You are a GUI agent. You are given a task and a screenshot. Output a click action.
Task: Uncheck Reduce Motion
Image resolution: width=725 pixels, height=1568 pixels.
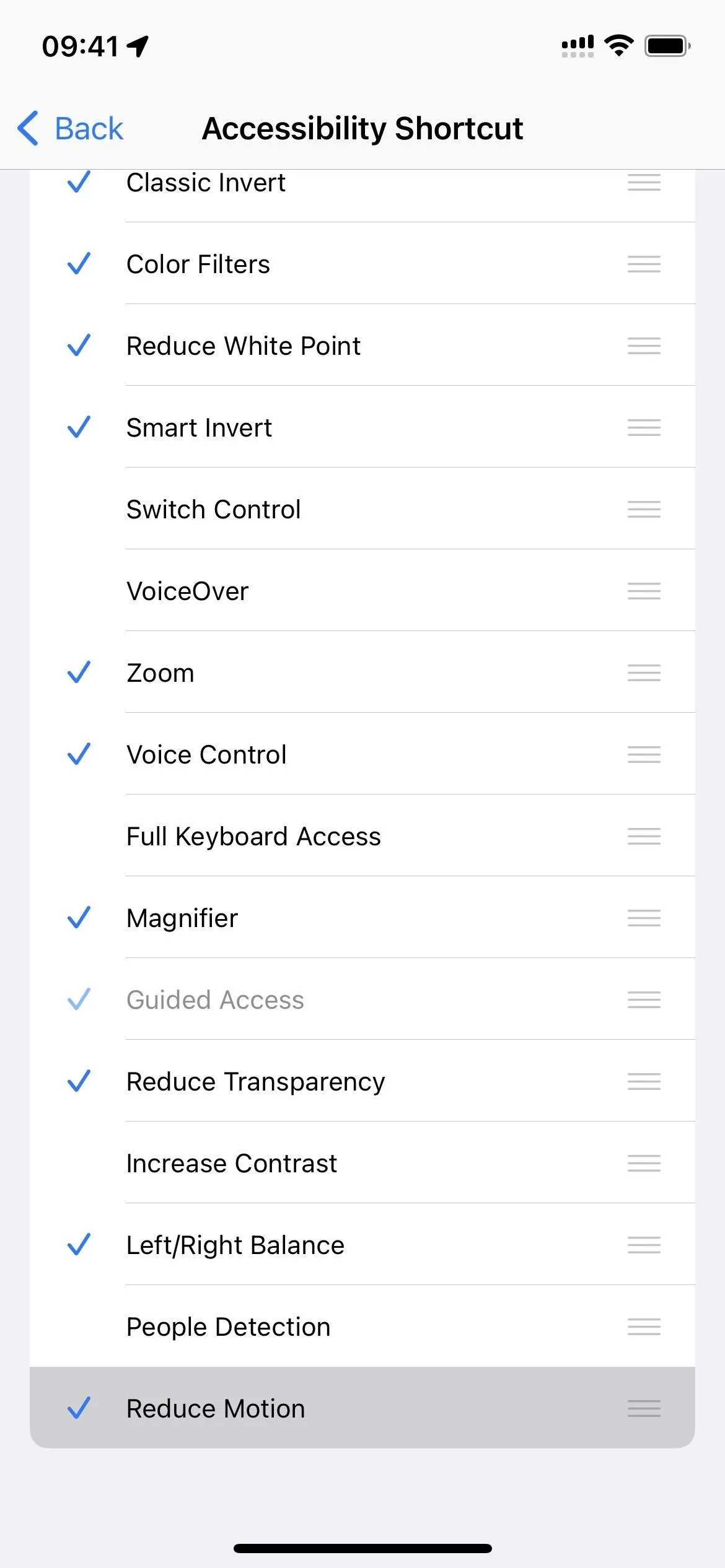[x=362, y=1408]
